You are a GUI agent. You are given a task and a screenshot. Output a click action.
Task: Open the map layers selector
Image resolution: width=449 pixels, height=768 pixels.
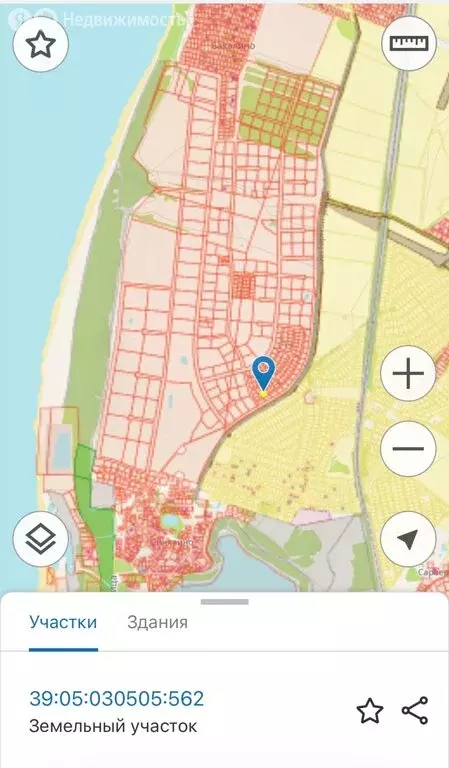click(x=41, y=539)
